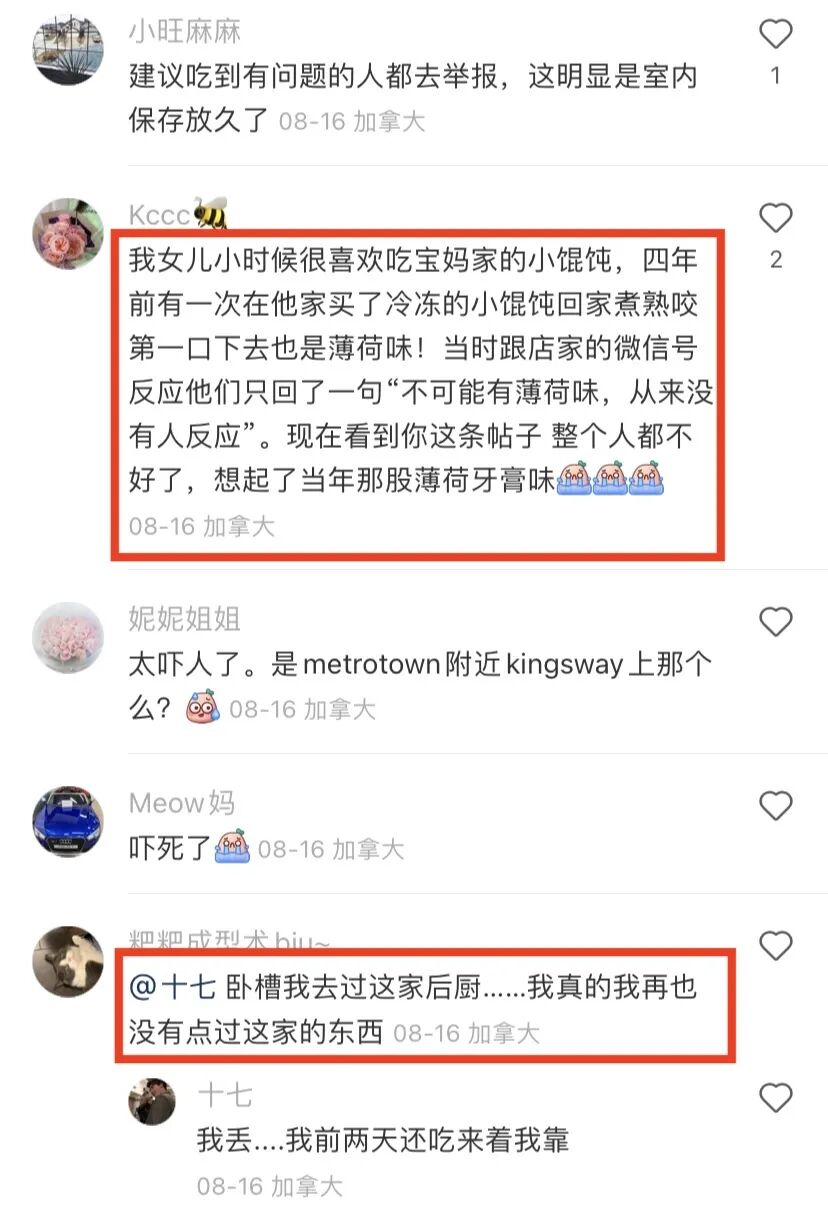828x1221 pixels.
Task: Open 妮妮姐姐's profile avatar
Action: [x=68, y=638]
